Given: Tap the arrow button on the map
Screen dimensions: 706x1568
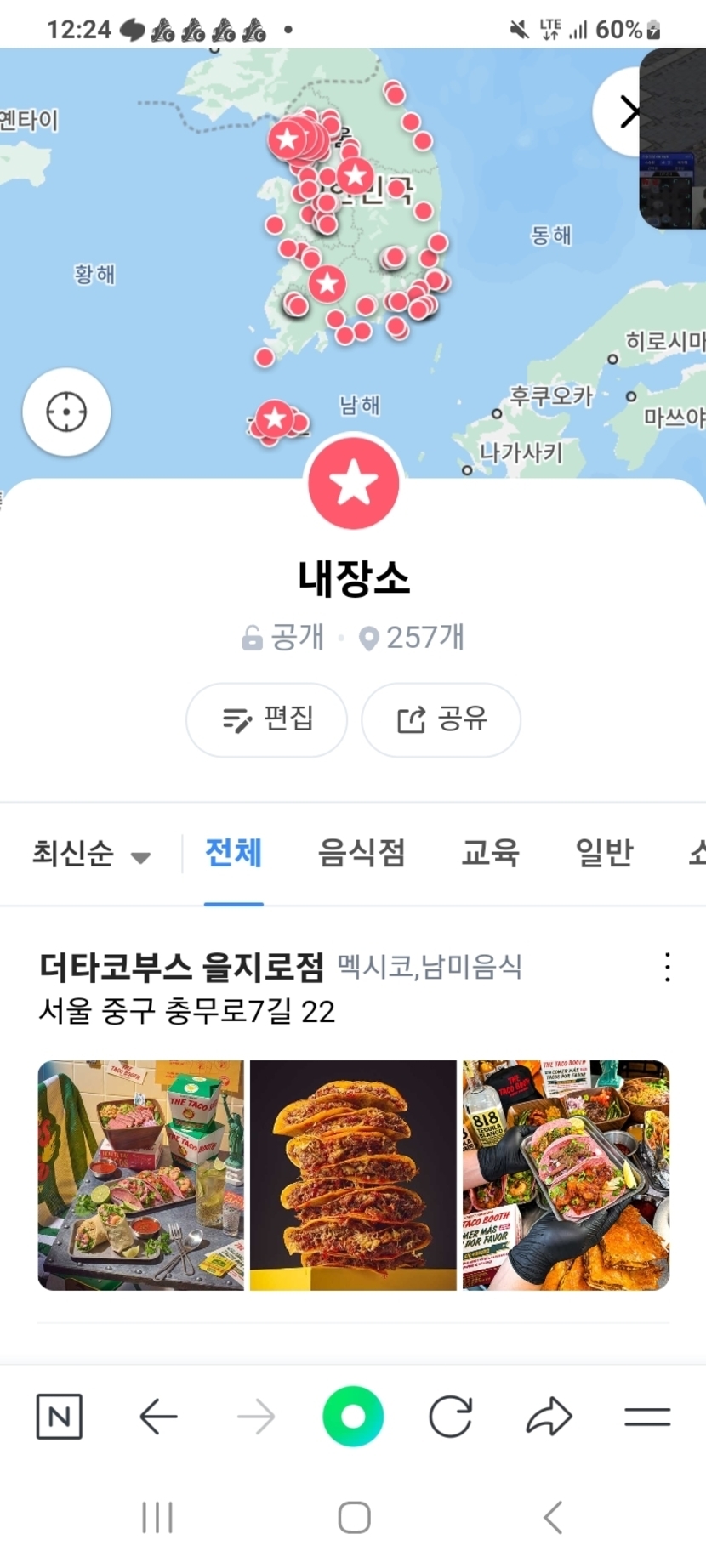Looking at the screenshot, I should 628,111.
